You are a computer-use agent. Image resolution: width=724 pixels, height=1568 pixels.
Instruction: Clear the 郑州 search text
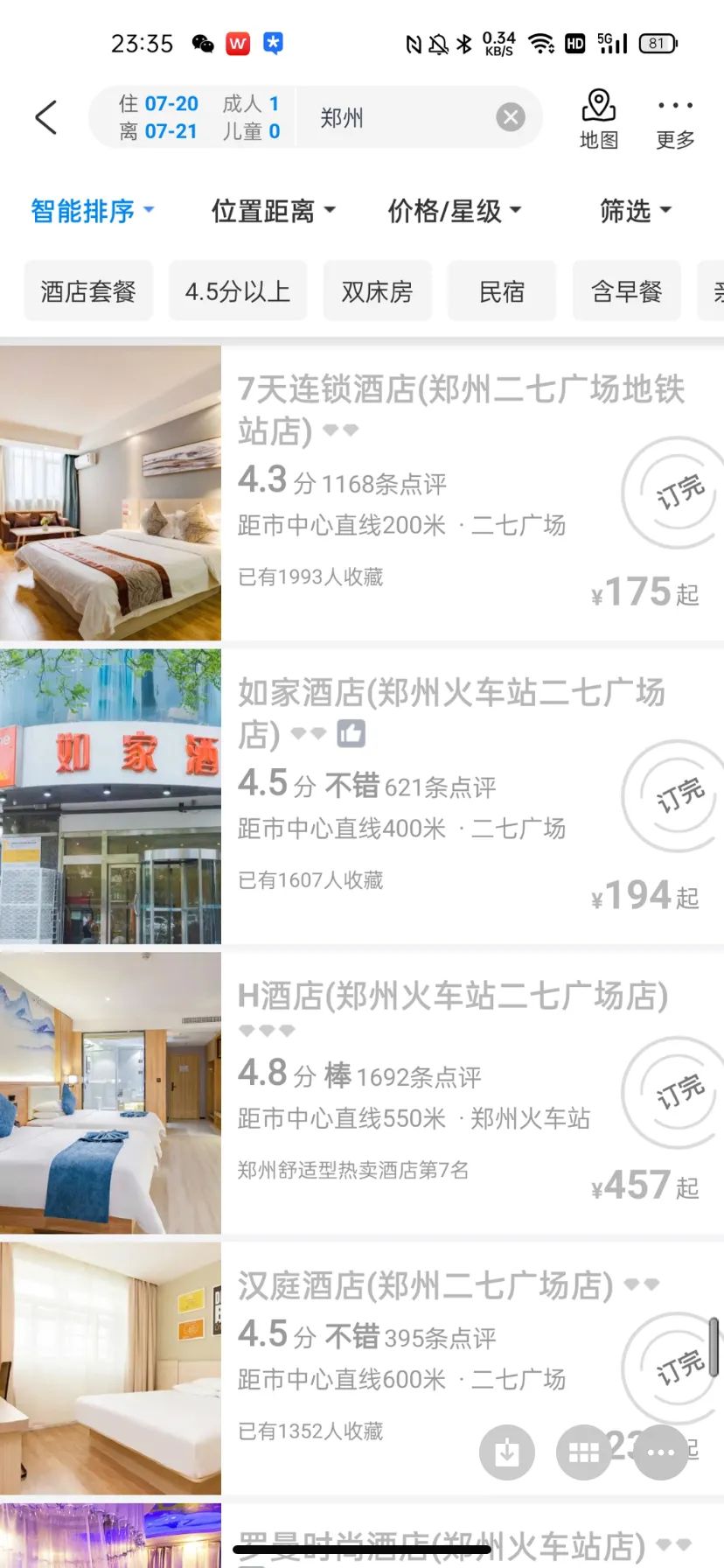511,117
